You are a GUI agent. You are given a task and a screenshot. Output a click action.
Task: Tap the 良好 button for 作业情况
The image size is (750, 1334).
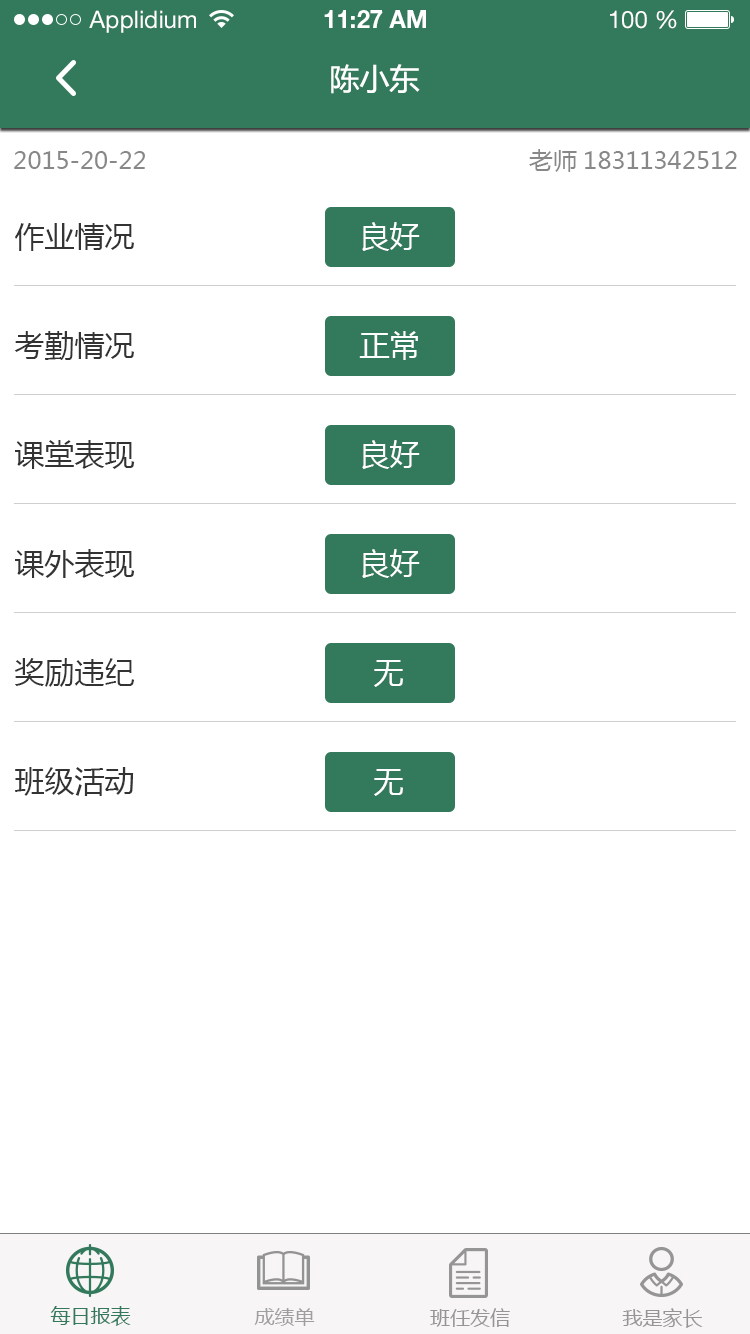point(390,237)
